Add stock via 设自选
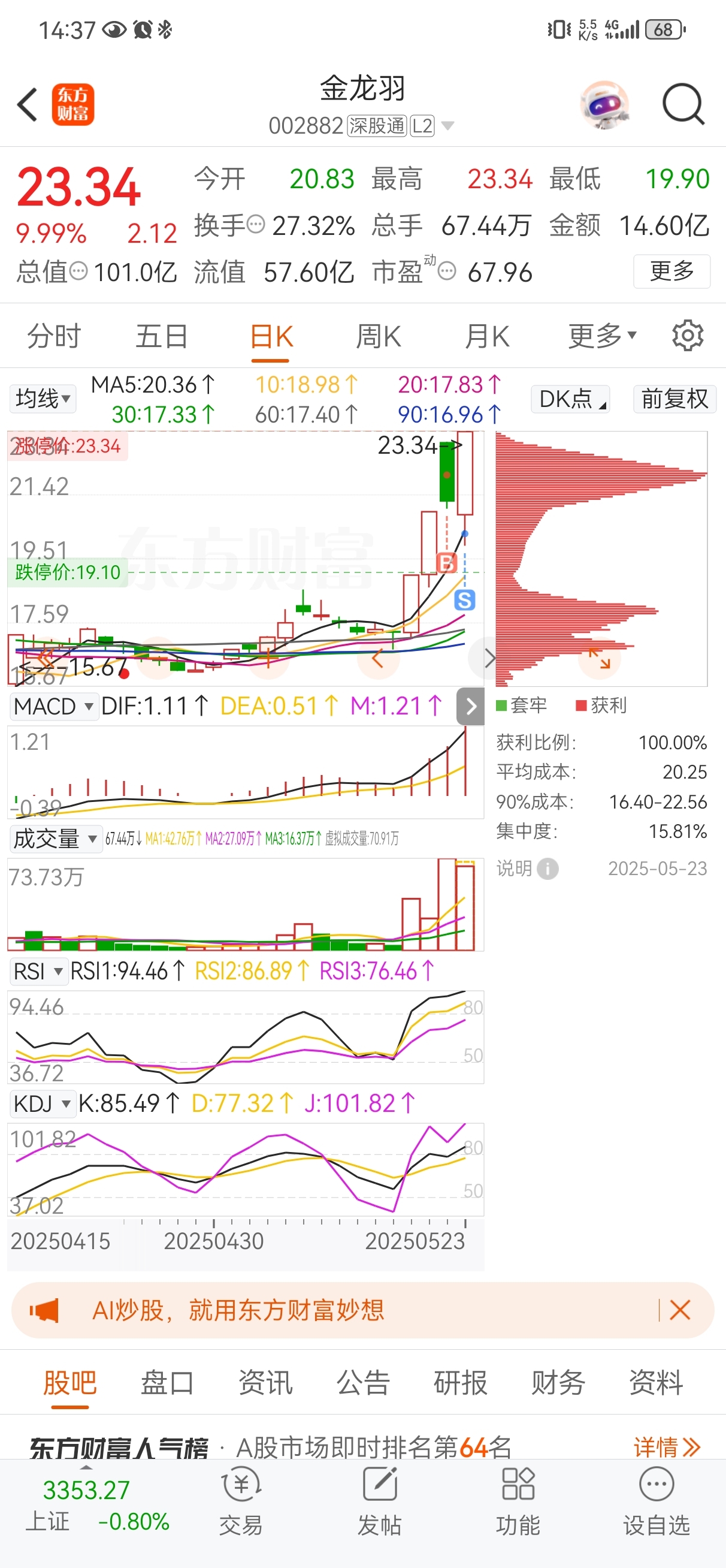Image resolution: width=726 pixels, height=1568 pixels. click(656, 1502)
